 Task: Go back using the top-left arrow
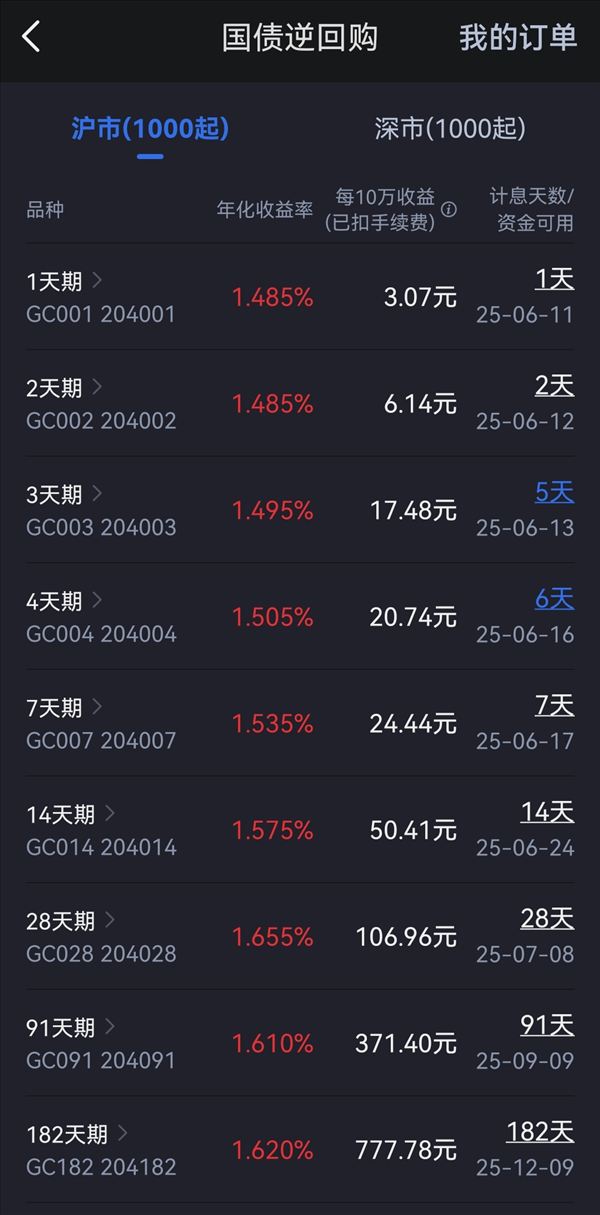point(31,38)
